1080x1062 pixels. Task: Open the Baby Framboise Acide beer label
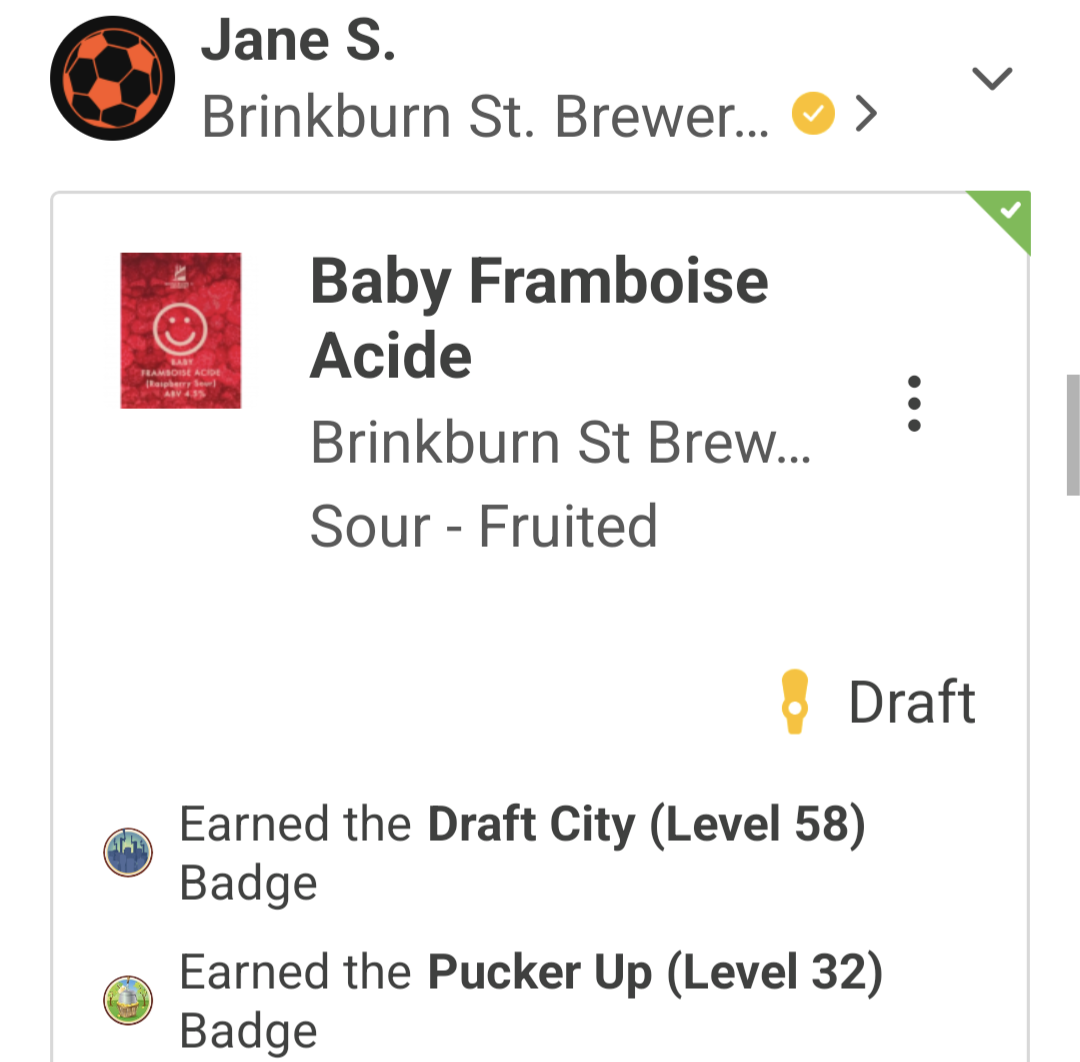click(x=181, y=330)
